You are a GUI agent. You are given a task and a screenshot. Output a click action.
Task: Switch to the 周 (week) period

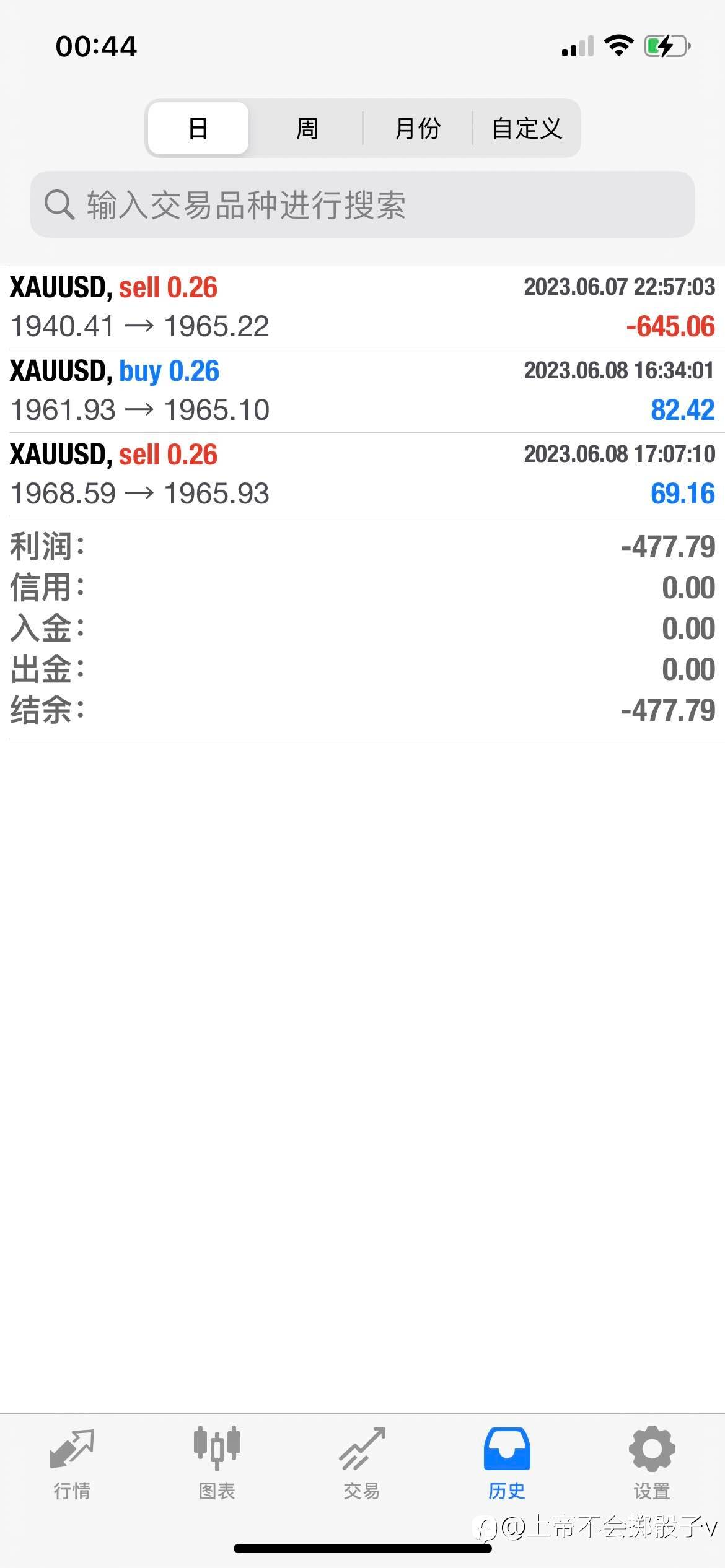point(307,128)
